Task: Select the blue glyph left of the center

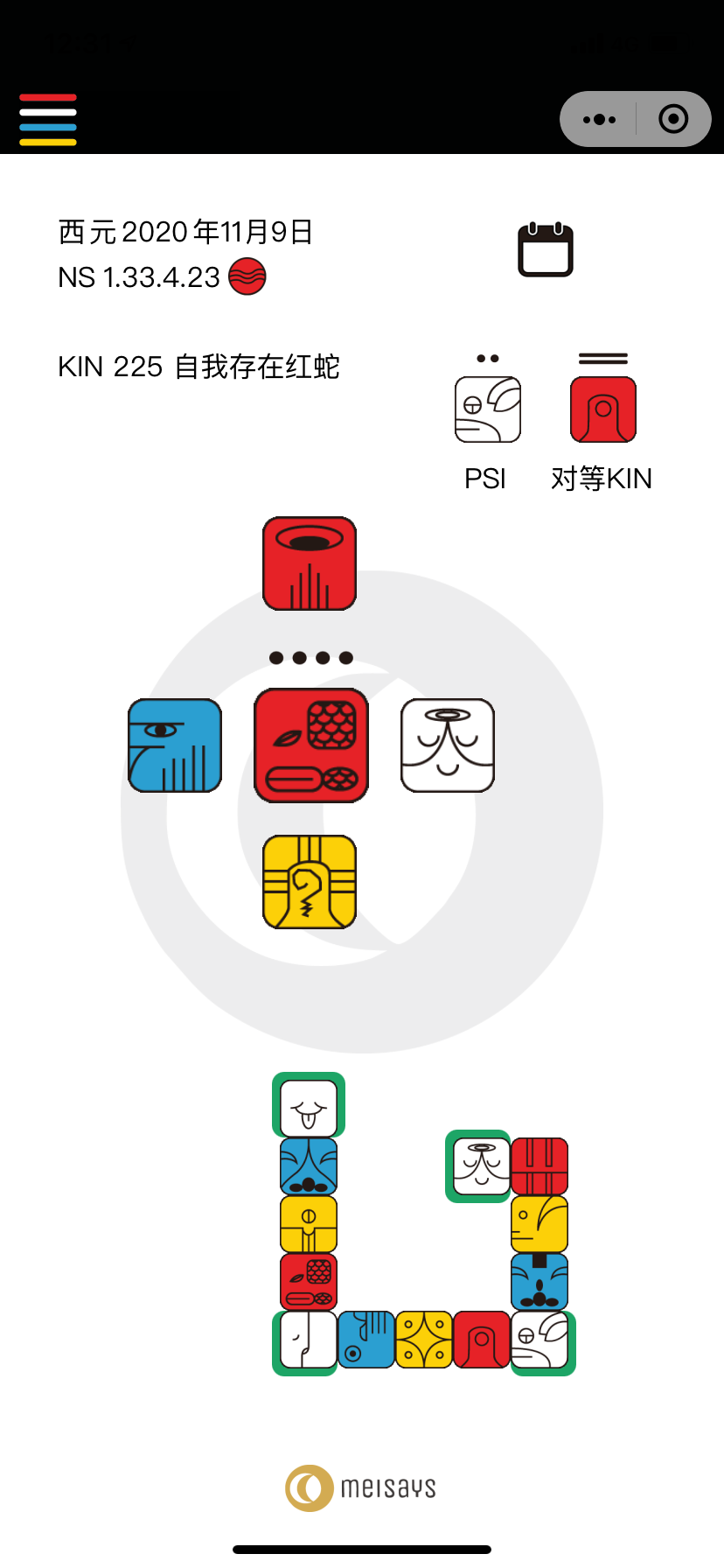Action: click(175, 745)
